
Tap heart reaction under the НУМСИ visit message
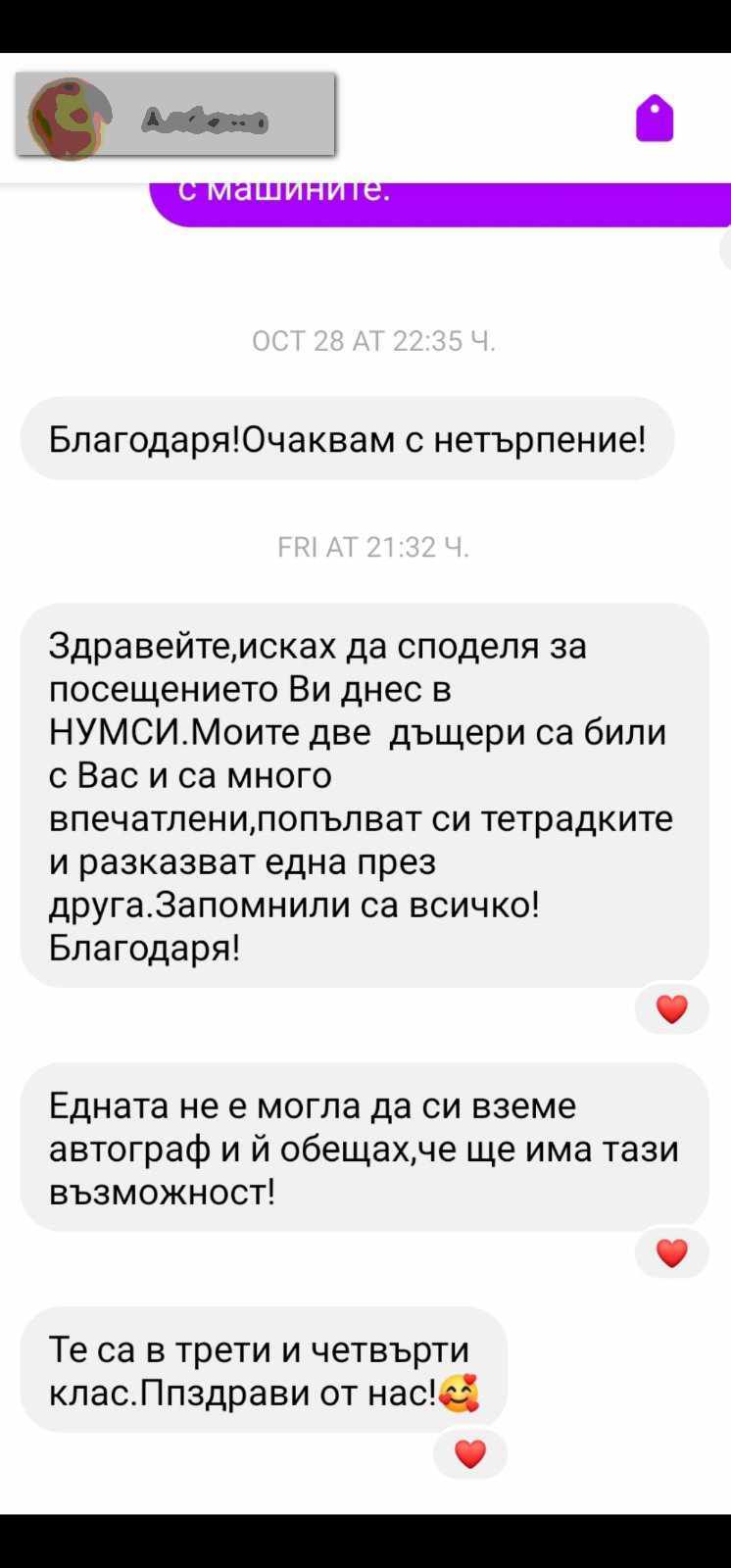[671, 1008]
